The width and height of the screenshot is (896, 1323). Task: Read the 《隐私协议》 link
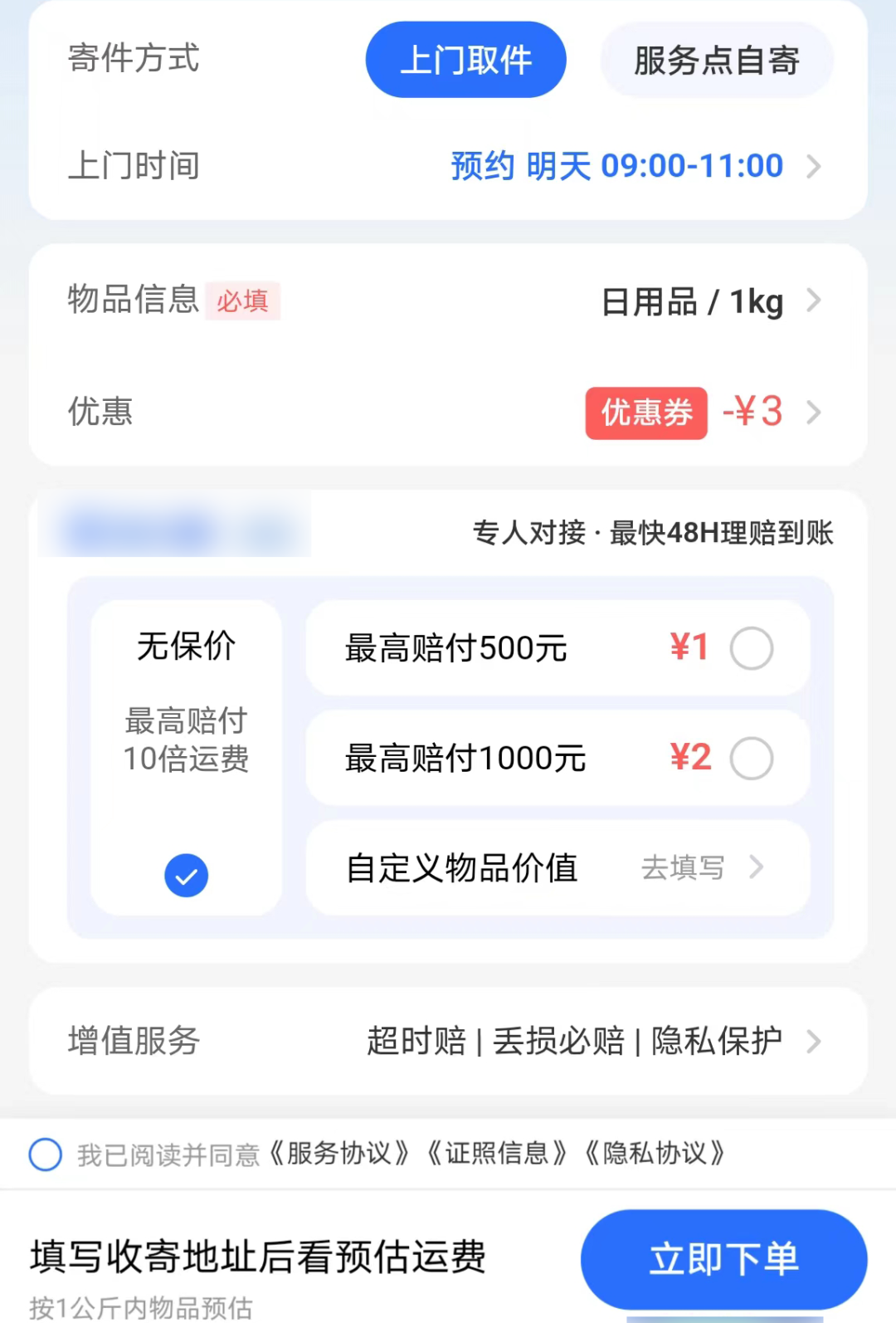pos(655,1154)
